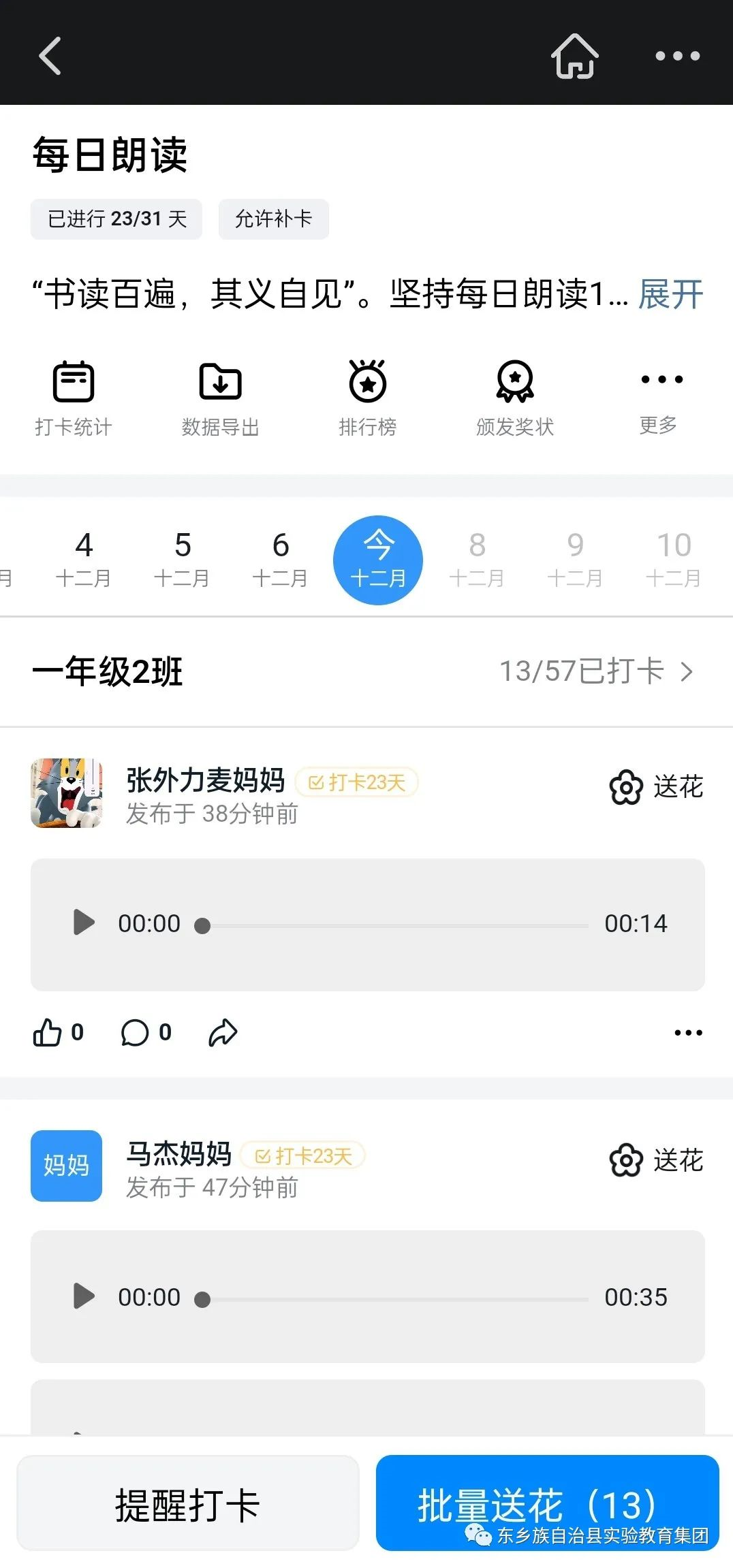Expand the description with 展开
This screenshot has width=733, height=1568.
[670, 294]
